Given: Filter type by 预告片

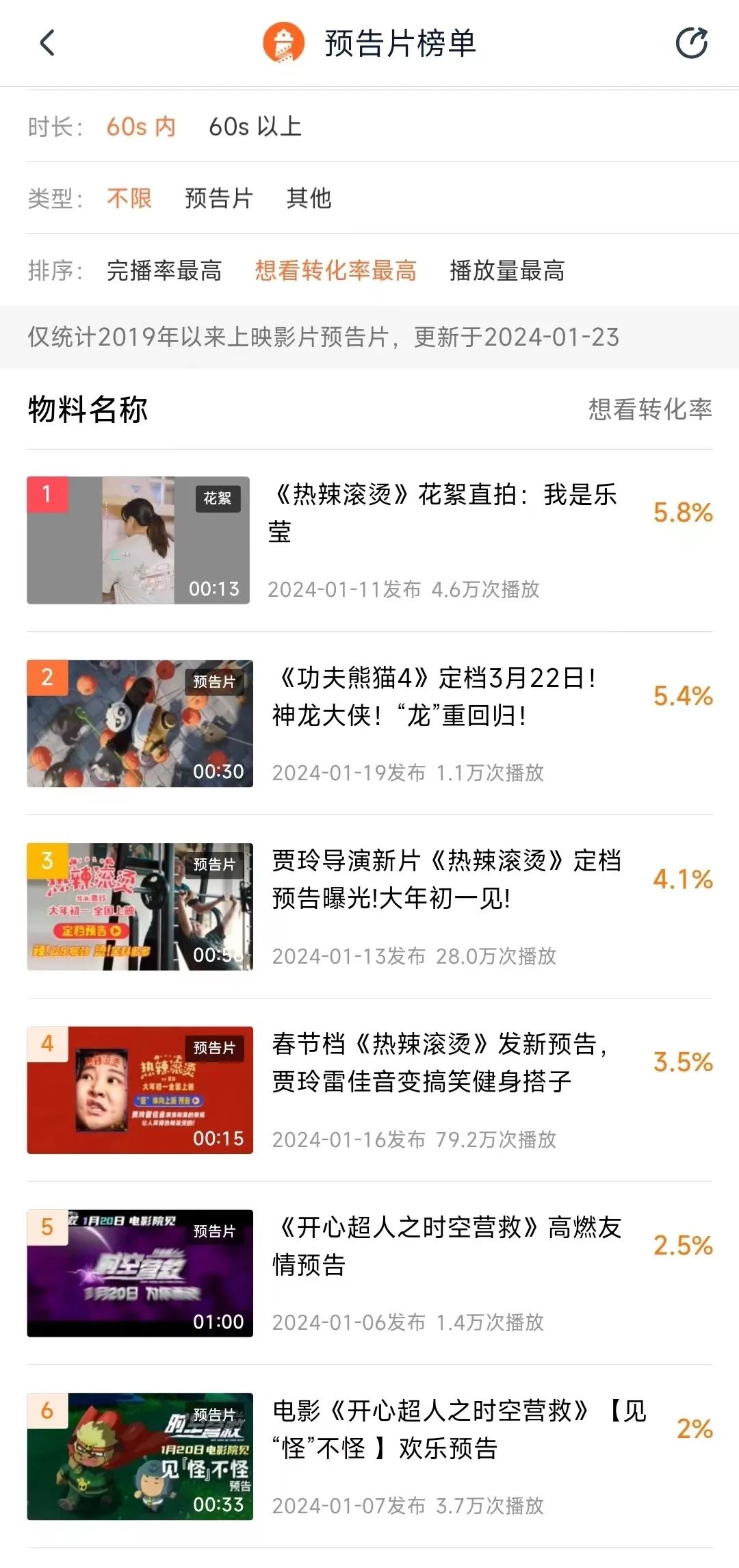Looking at the screenshot, I should (219, 198).
